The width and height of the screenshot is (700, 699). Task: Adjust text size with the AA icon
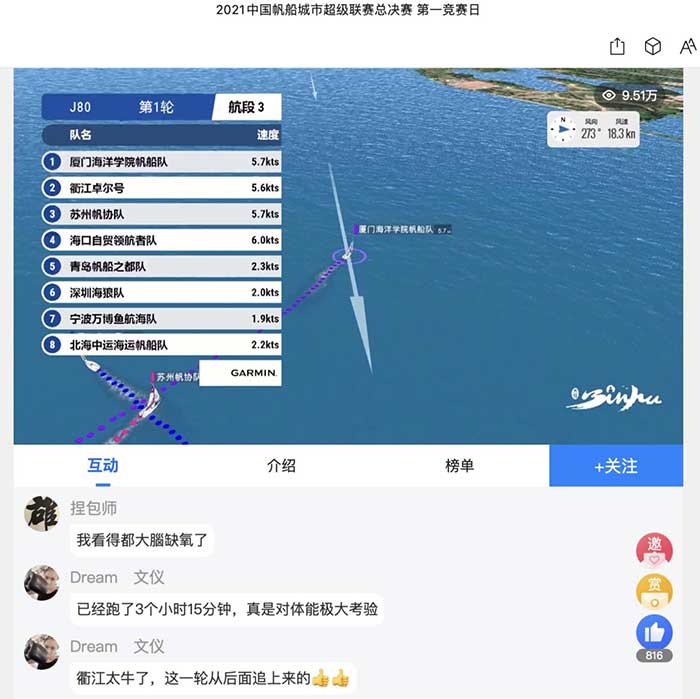click(x=688, y=46)
